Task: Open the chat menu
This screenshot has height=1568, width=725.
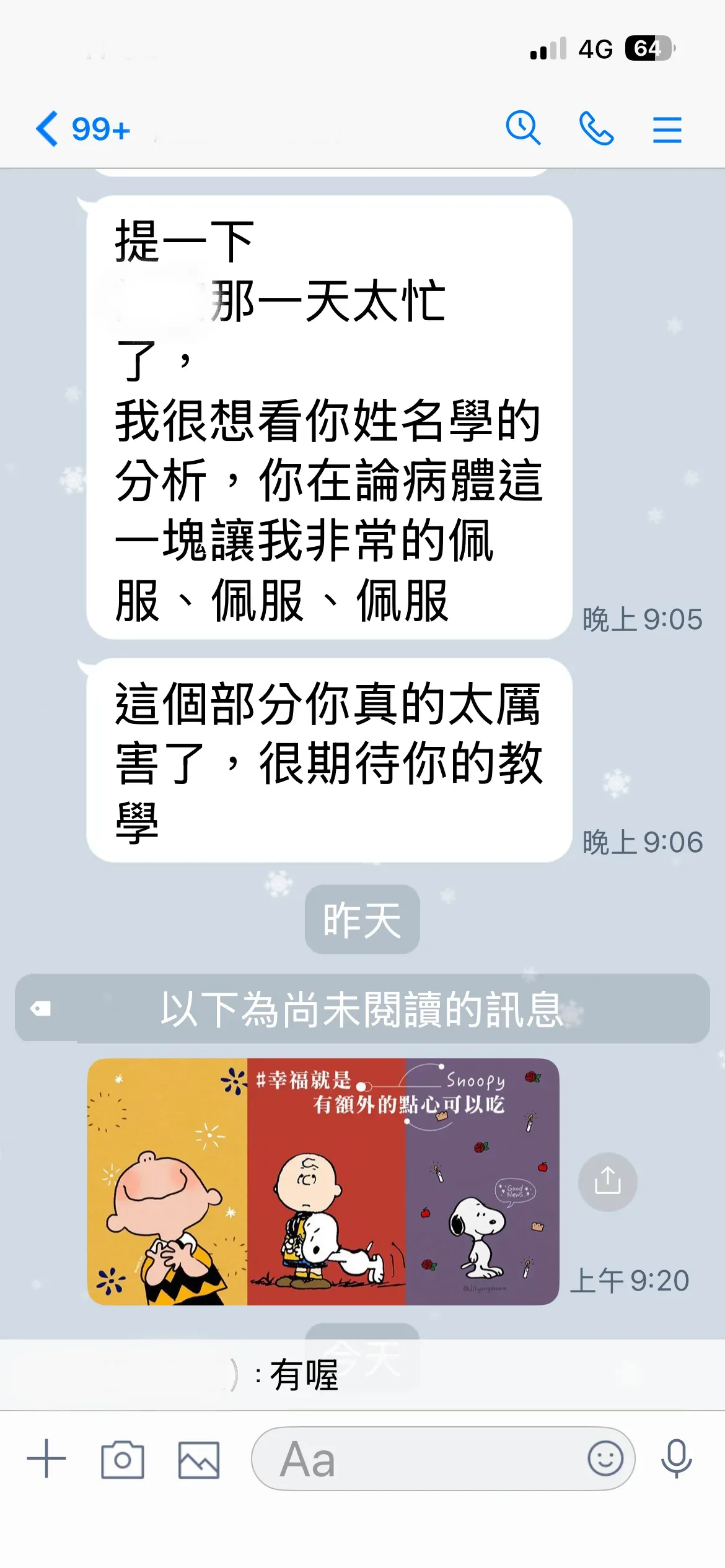Action: (667, 130)
